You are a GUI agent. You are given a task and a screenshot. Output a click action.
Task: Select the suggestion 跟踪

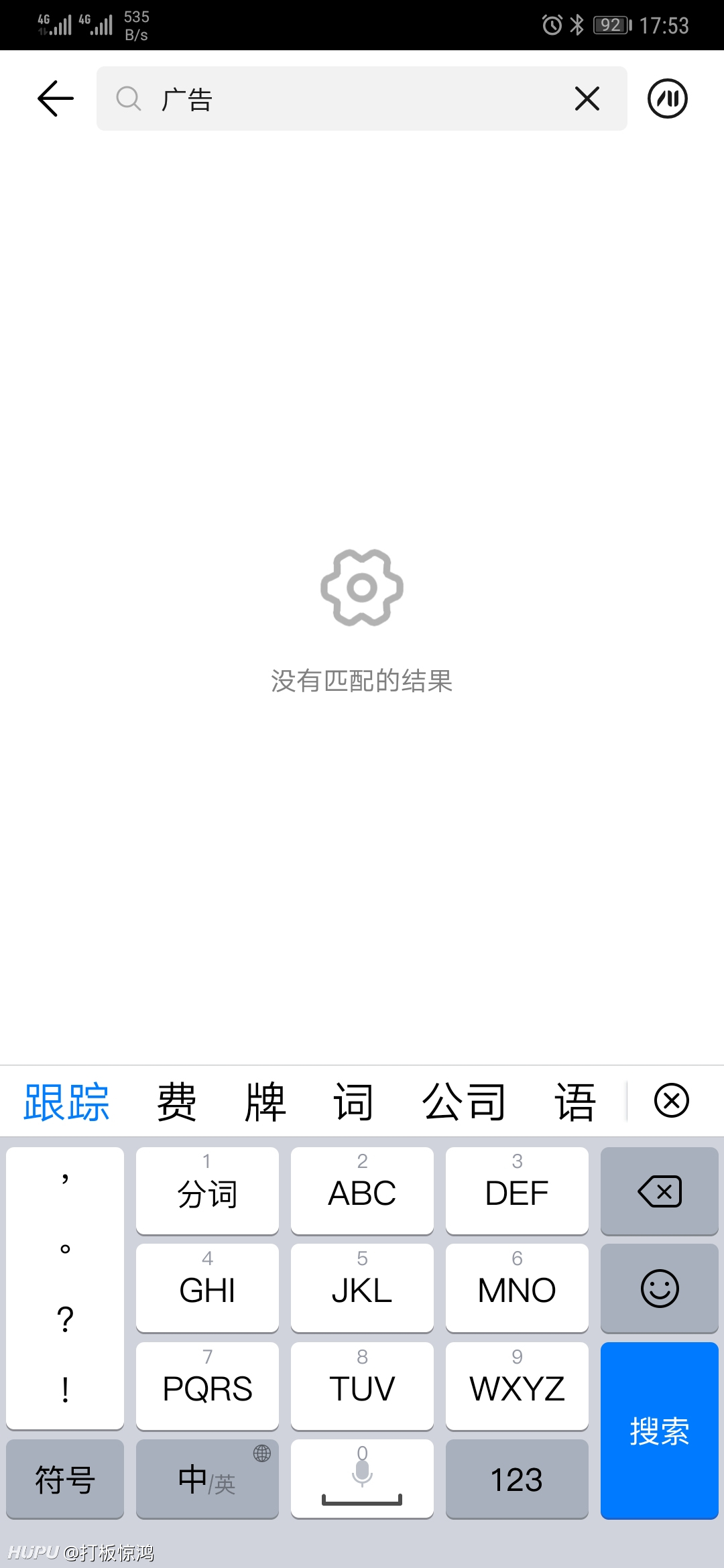pos(66,1102)
